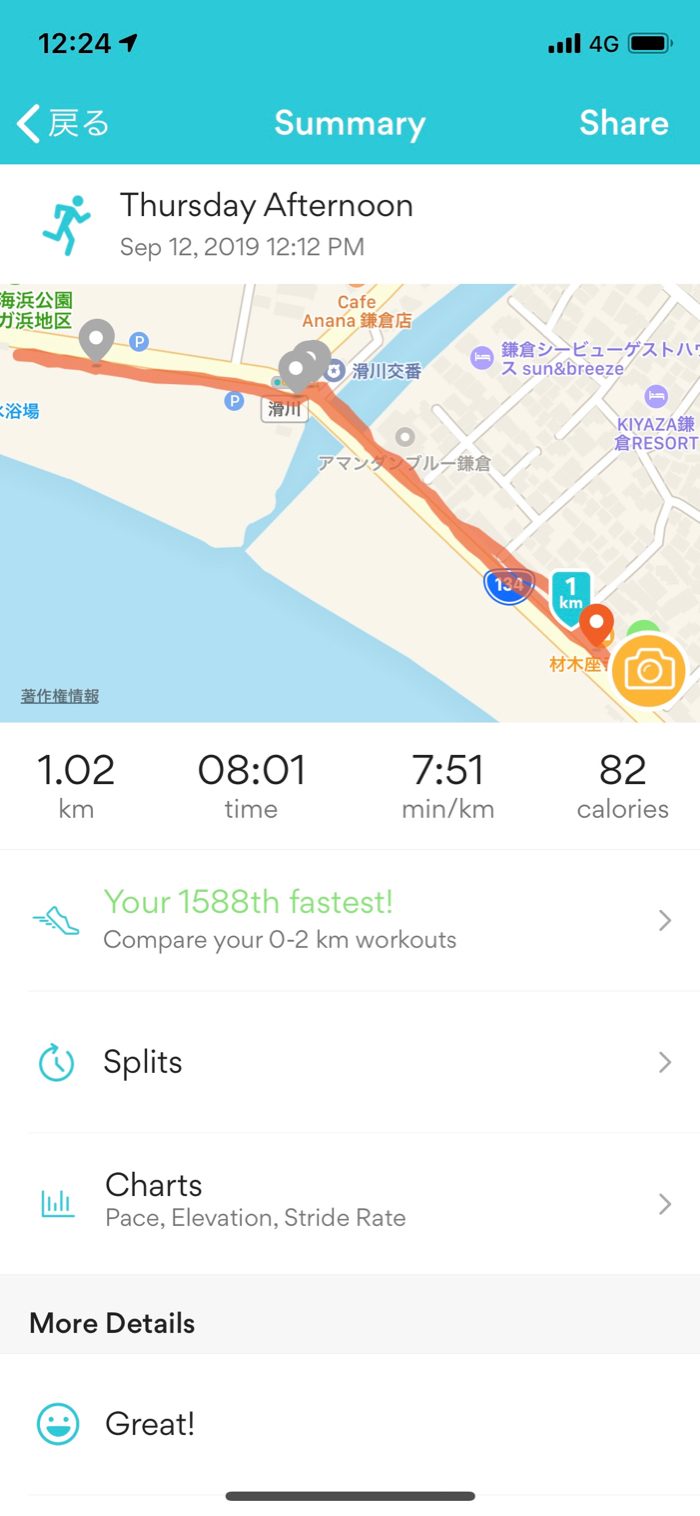700x1516 pixels.
Task: Compare your 0-2 km workouts
Action: pos(350,920)
